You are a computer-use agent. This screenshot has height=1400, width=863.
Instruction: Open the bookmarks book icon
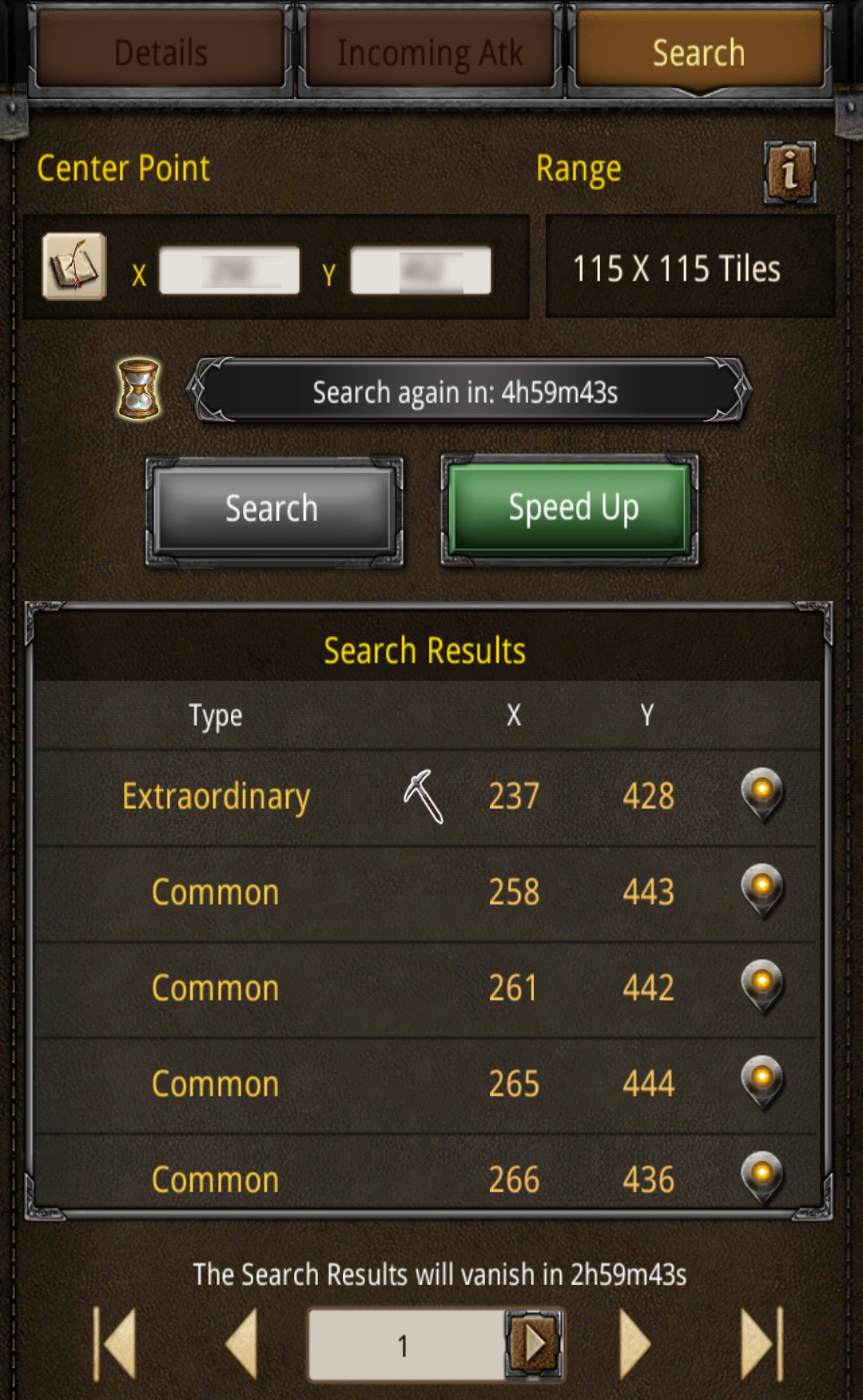[x=74, y=267]
